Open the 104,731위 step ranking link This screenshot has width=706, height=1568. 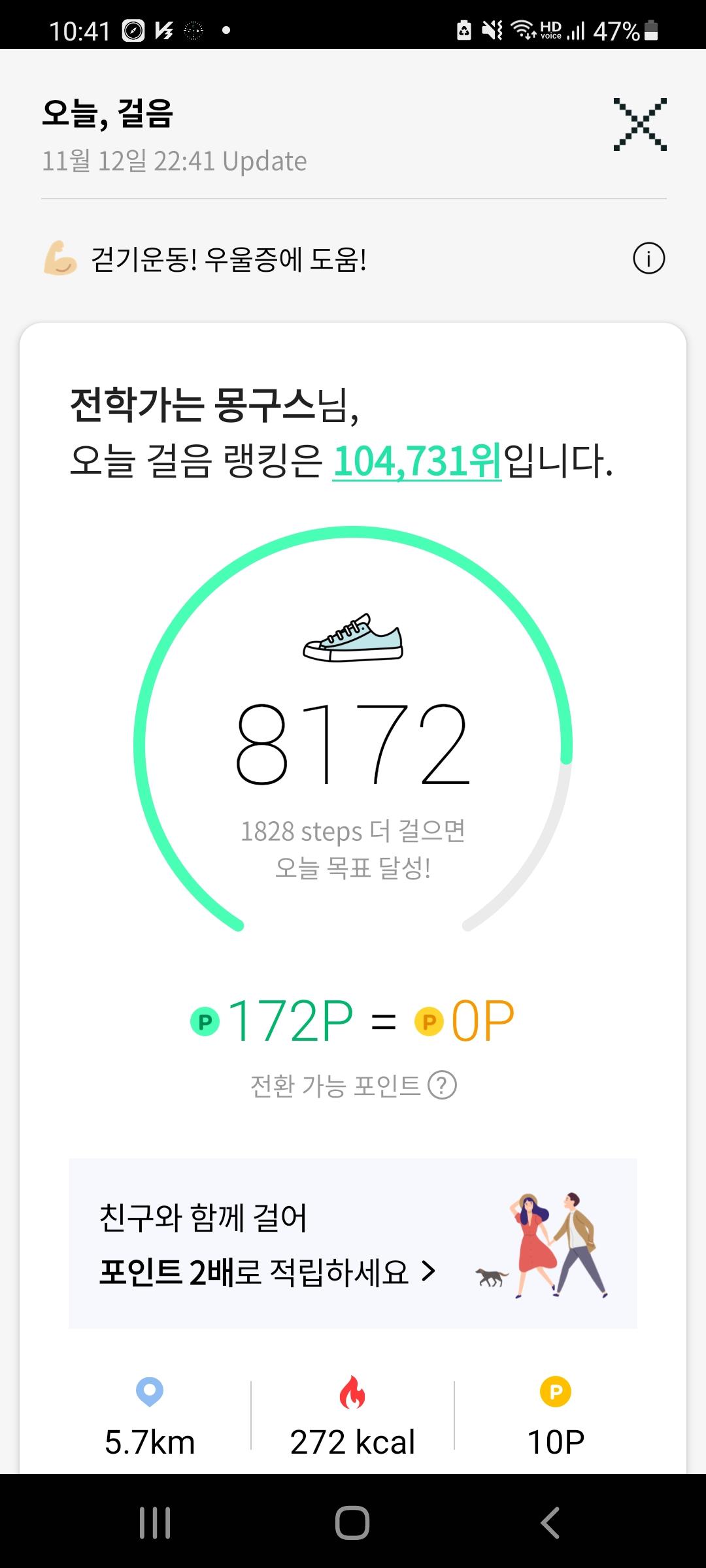pos(417,461)
